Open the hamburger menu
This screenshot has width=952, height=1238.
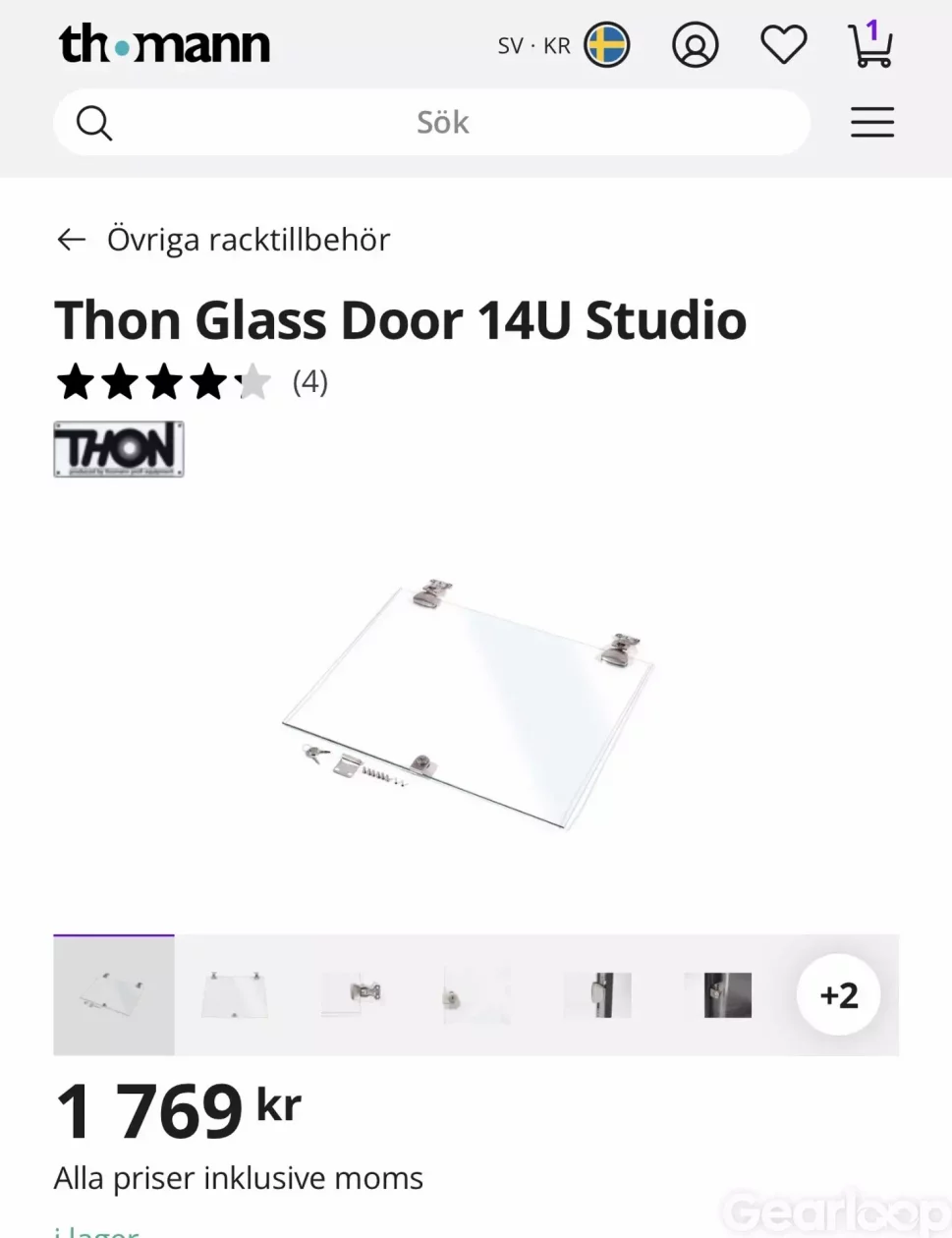tap(871, 123)
